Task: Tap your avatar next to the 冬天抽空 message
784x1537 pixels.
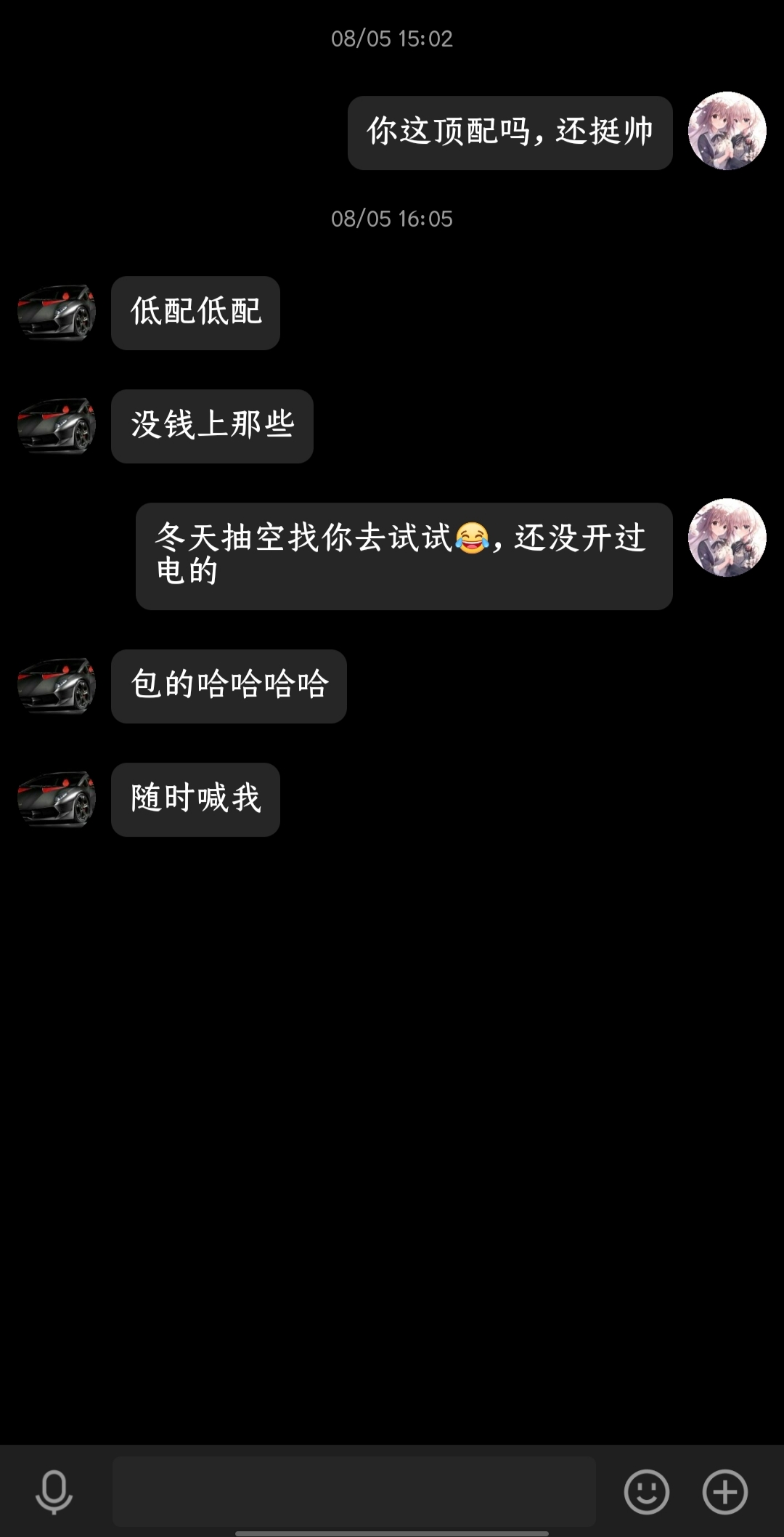Action: click(x=730, y=538)
